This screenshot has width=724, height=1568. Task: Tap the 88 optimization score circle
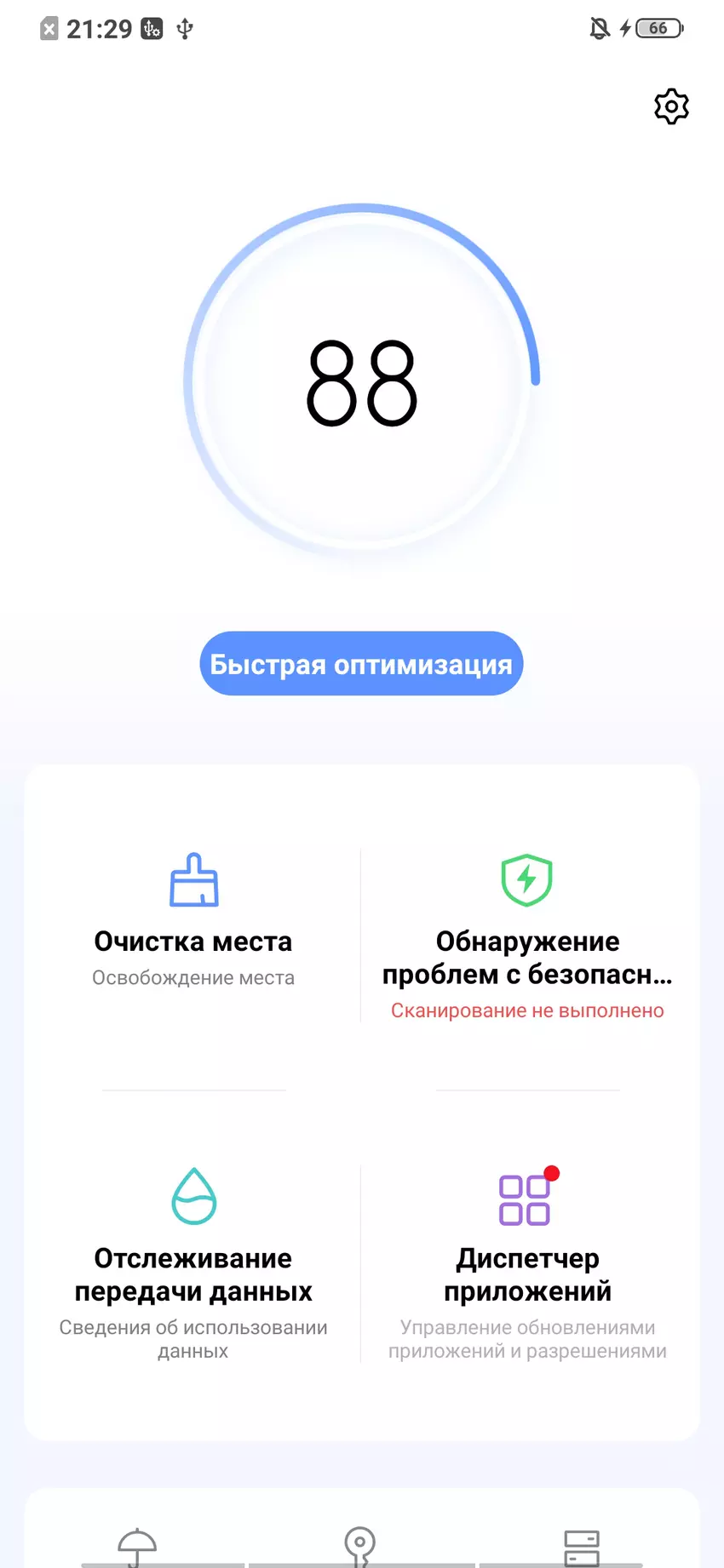361,382
